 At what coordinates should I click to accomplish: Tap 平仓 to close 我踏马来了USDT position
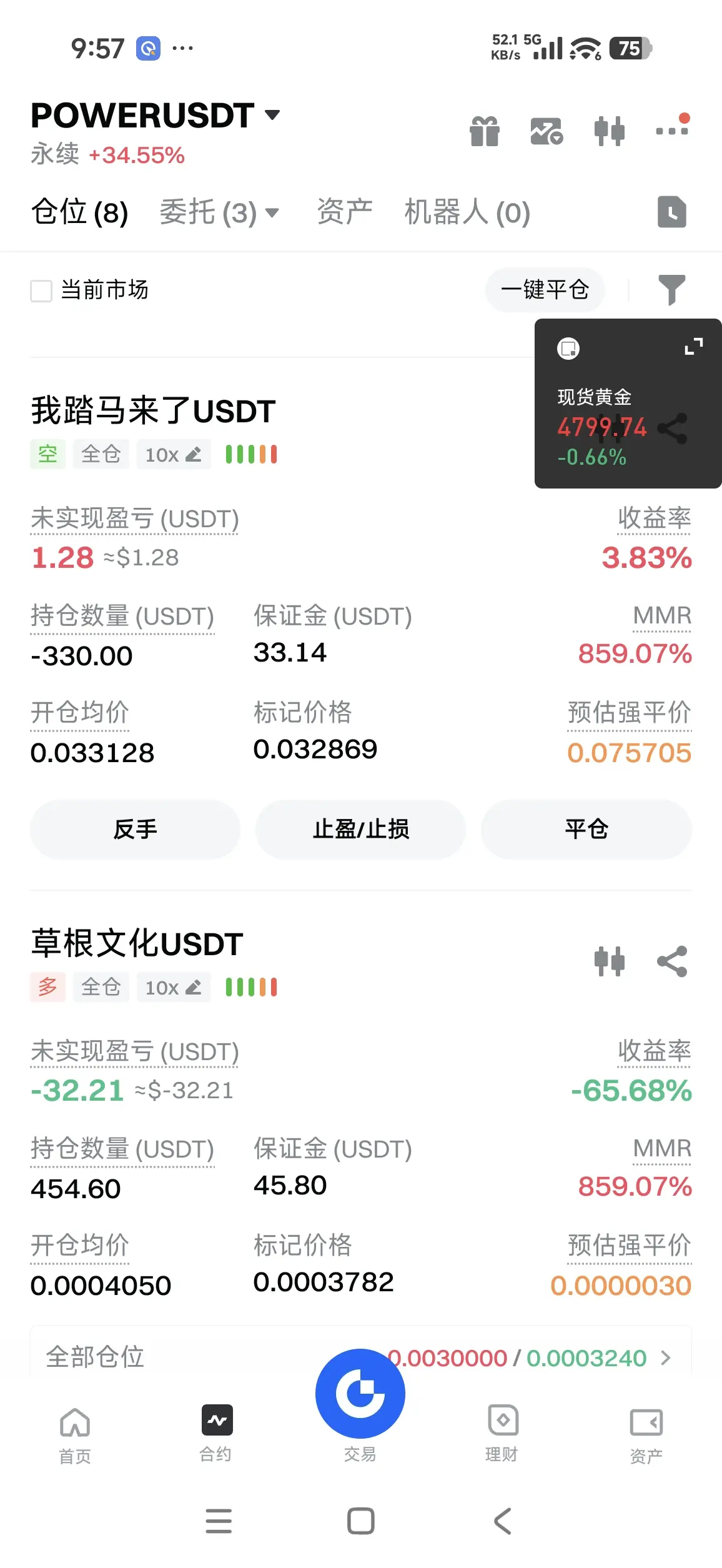586,830
